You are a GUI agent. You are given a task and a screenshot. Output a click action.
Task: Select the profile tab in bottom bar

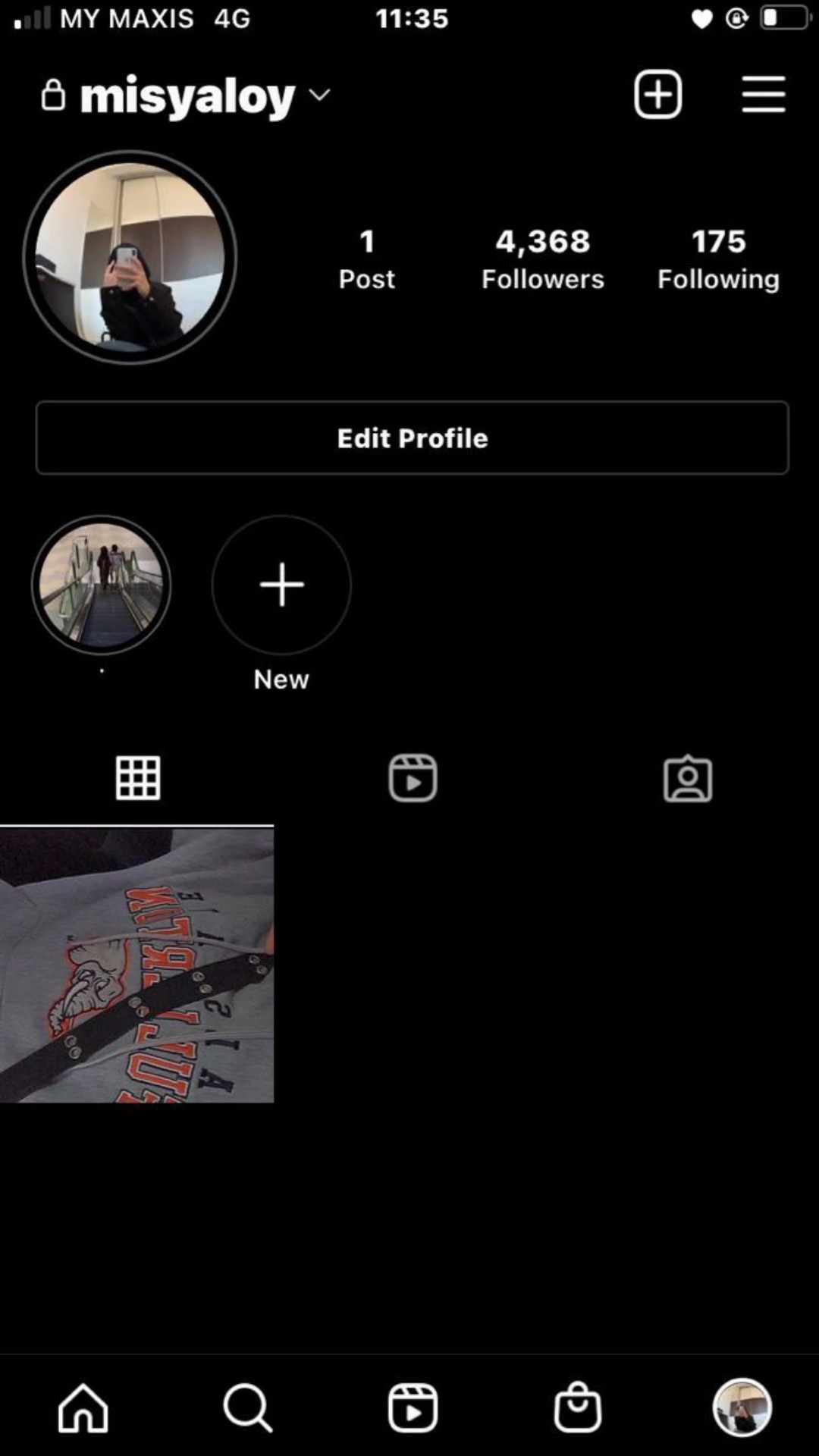742,1408
